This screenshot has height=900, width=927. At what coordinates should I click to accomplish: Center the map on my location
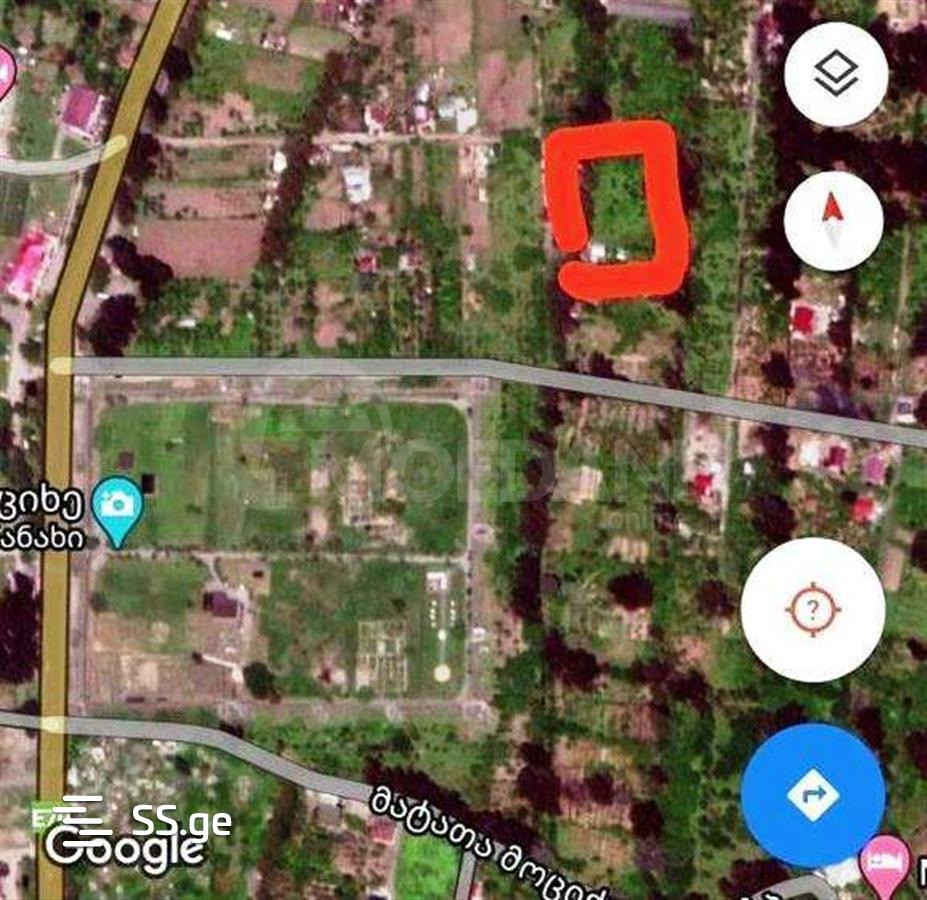pyautogui.click(x=812, y=609)
